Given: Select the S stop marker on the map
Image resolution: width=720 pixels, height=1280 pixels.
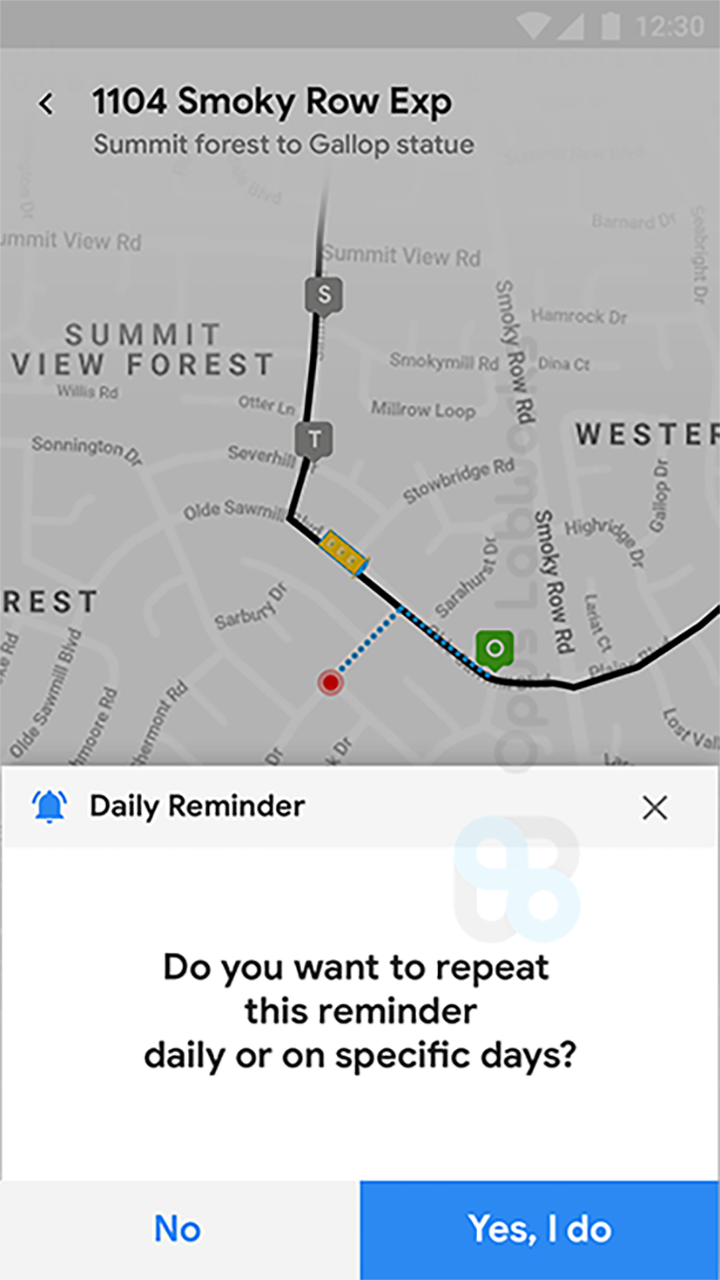Looking at the screenshot, I should tap(322, 295).
